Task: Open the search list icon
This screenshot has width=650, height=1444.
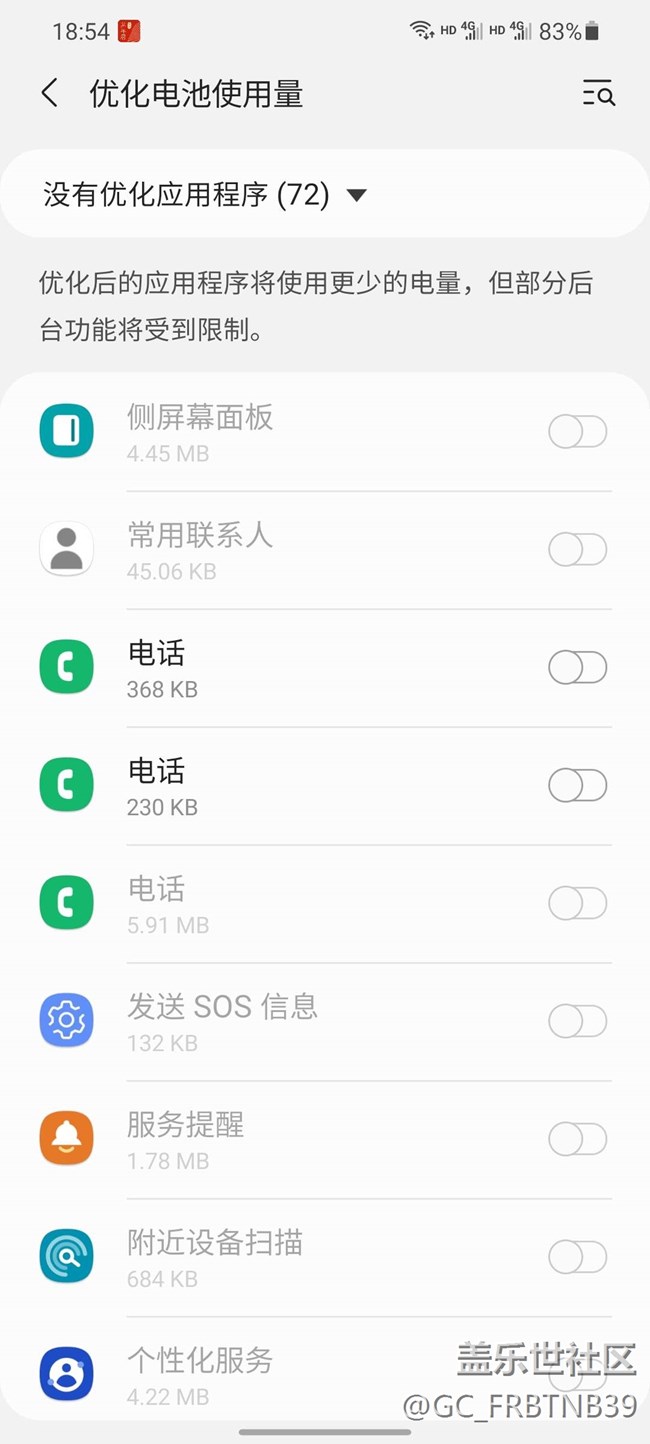Action: tap(598, 94)
